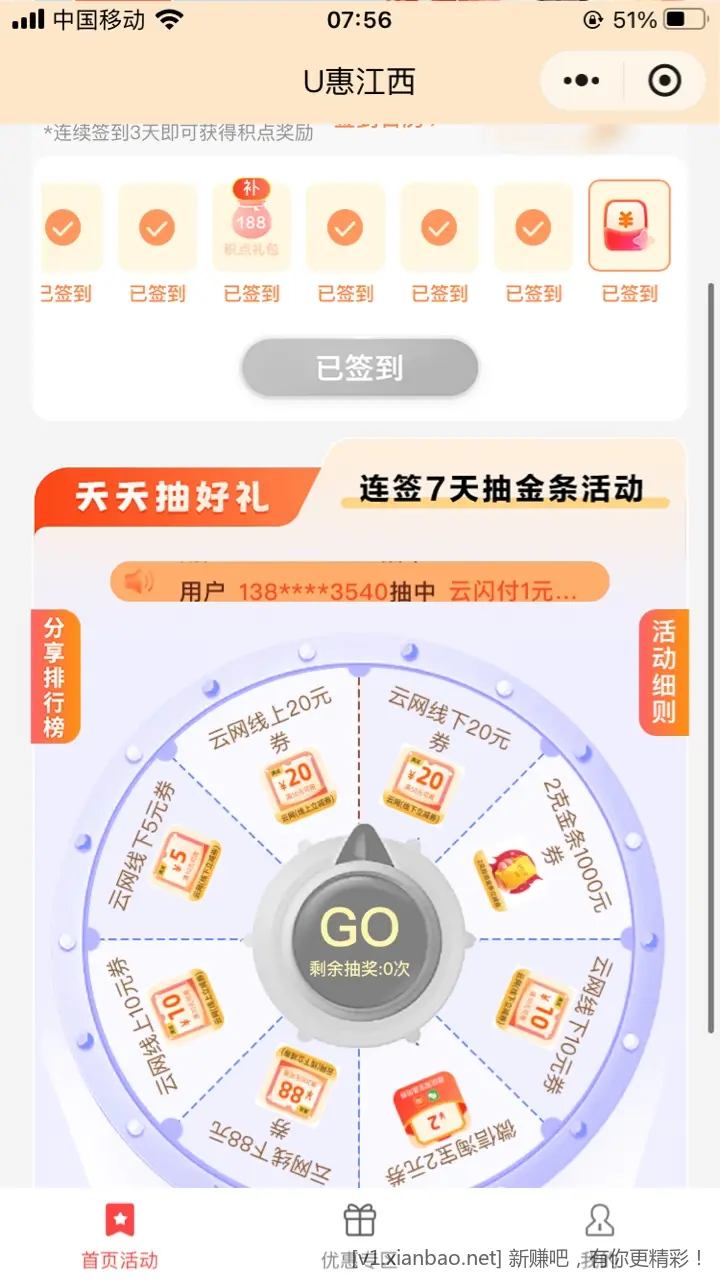
Task: Tap the red envelope check-in tile
Action: point(629,228)
